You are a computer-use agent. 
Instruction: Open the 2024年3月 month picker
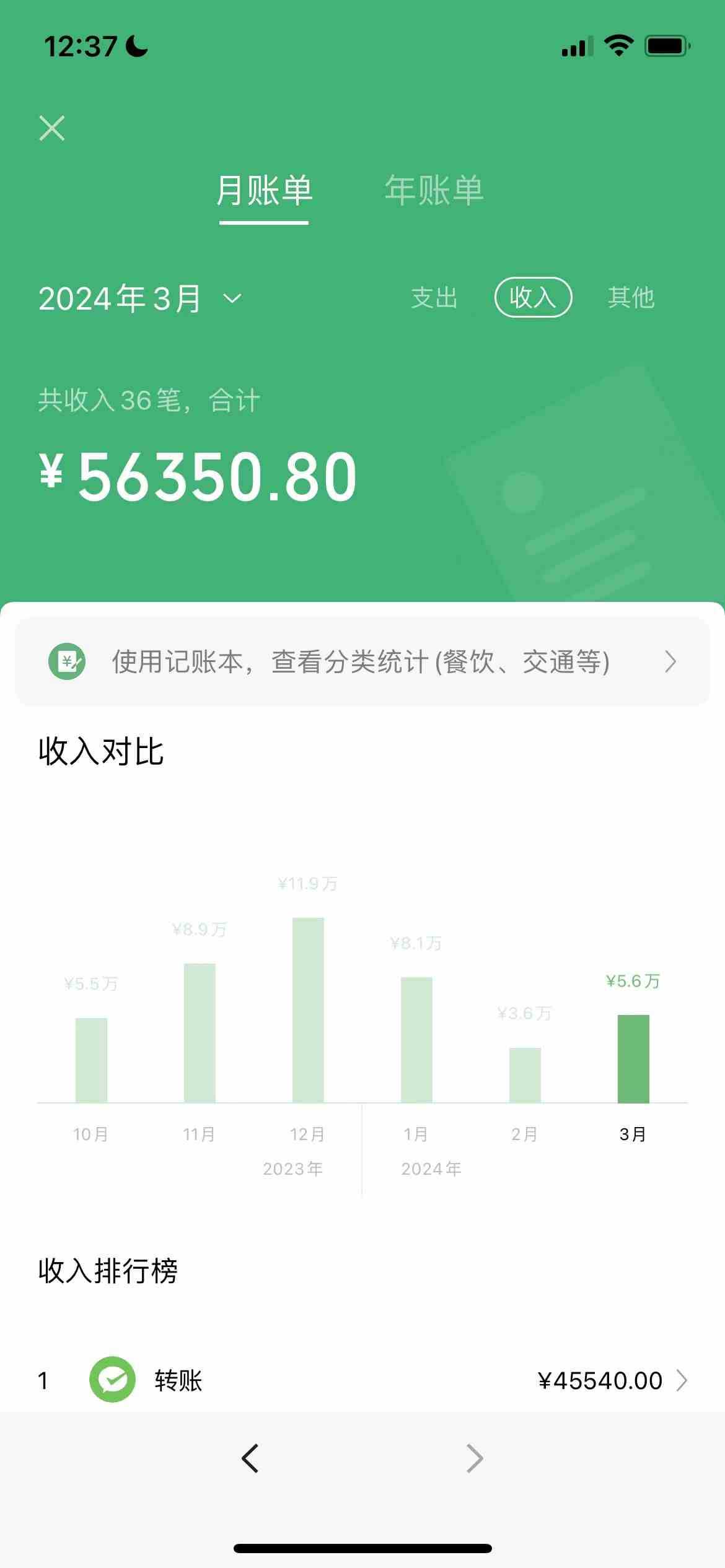[x=139, y=298]
